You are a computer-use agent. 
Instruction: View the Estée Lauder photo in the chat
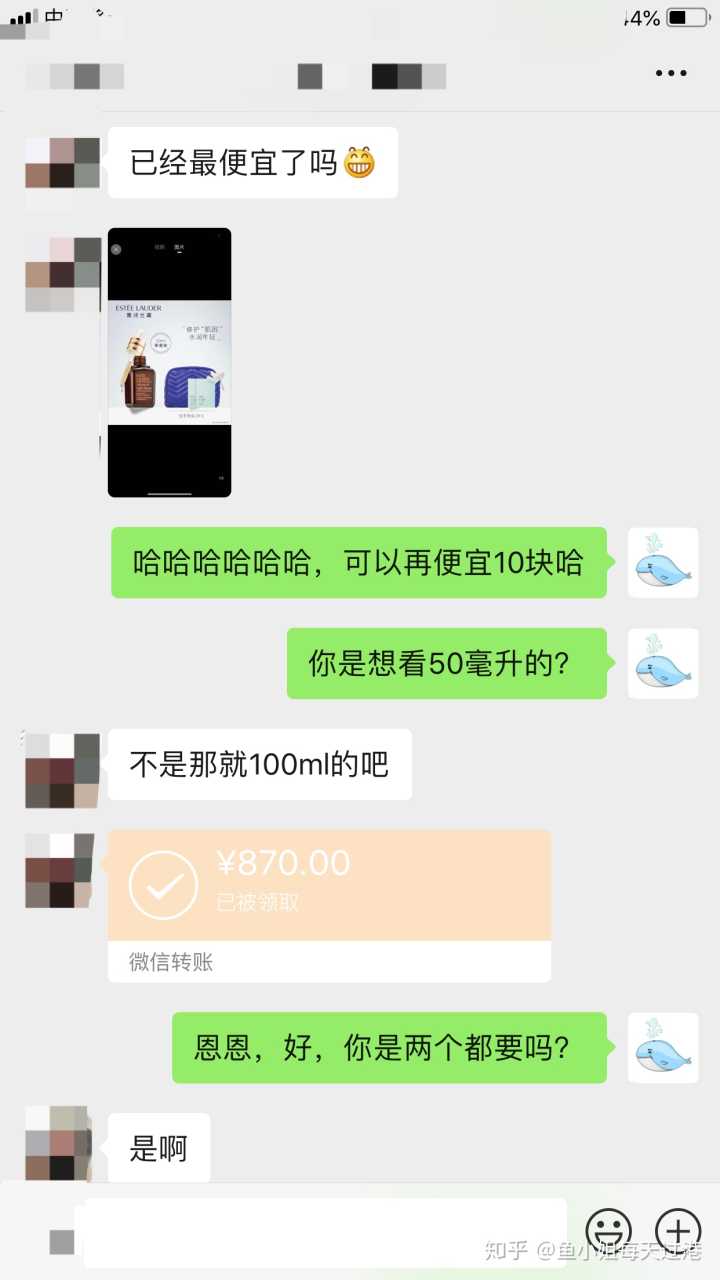[x=169, y=362]
